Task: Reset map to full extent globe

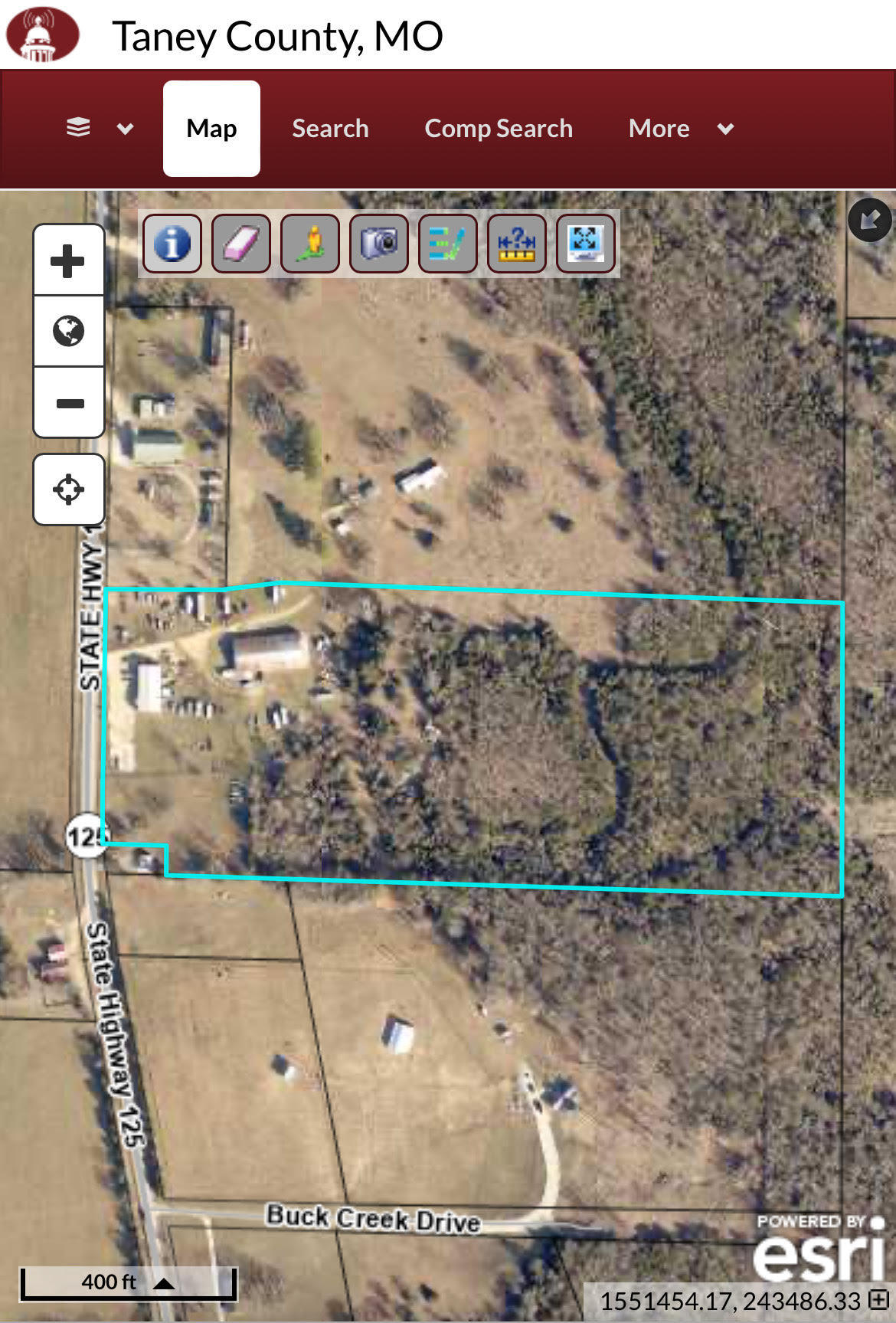Action: click(68, 331)
